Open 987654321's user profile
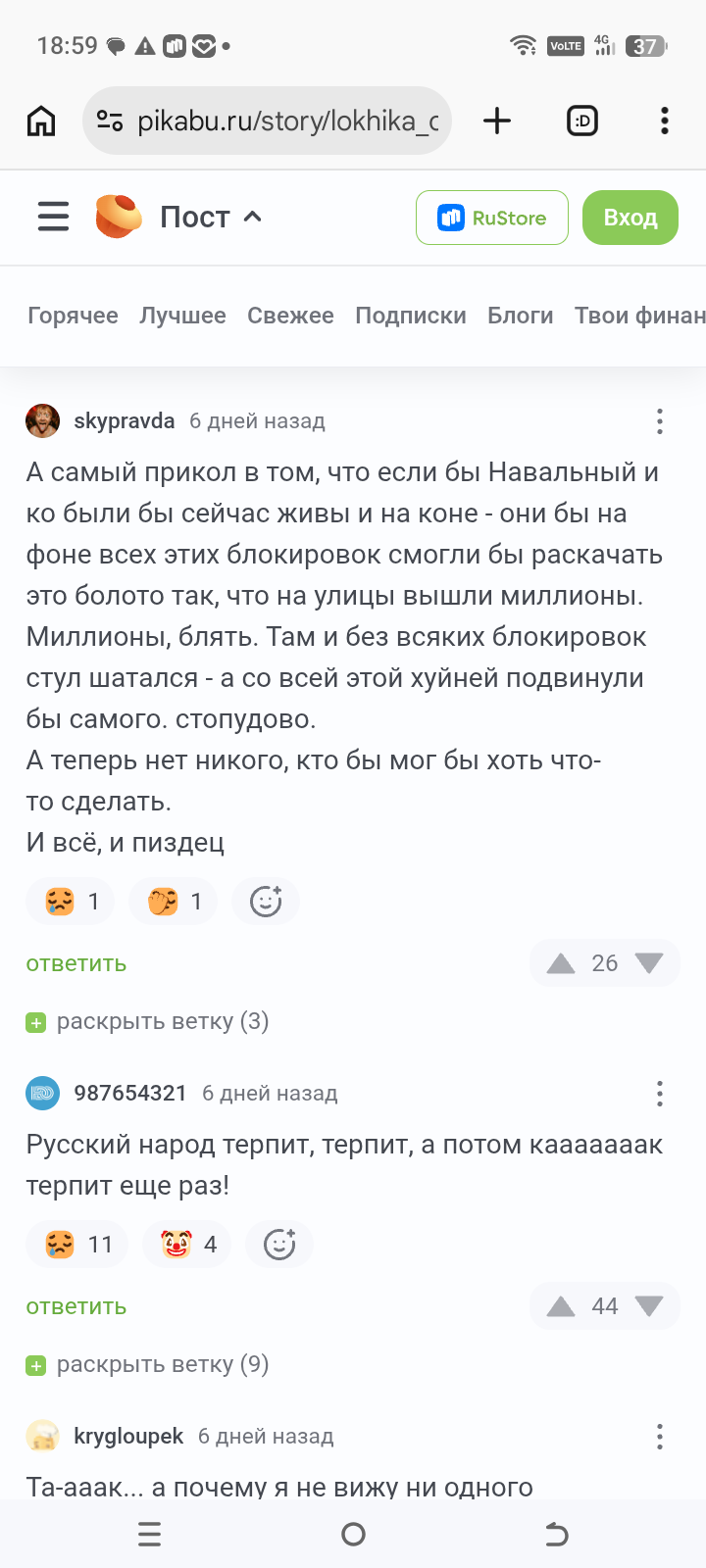The image size is (706, 1568). pyautogui.click(x=129, y=1093)
